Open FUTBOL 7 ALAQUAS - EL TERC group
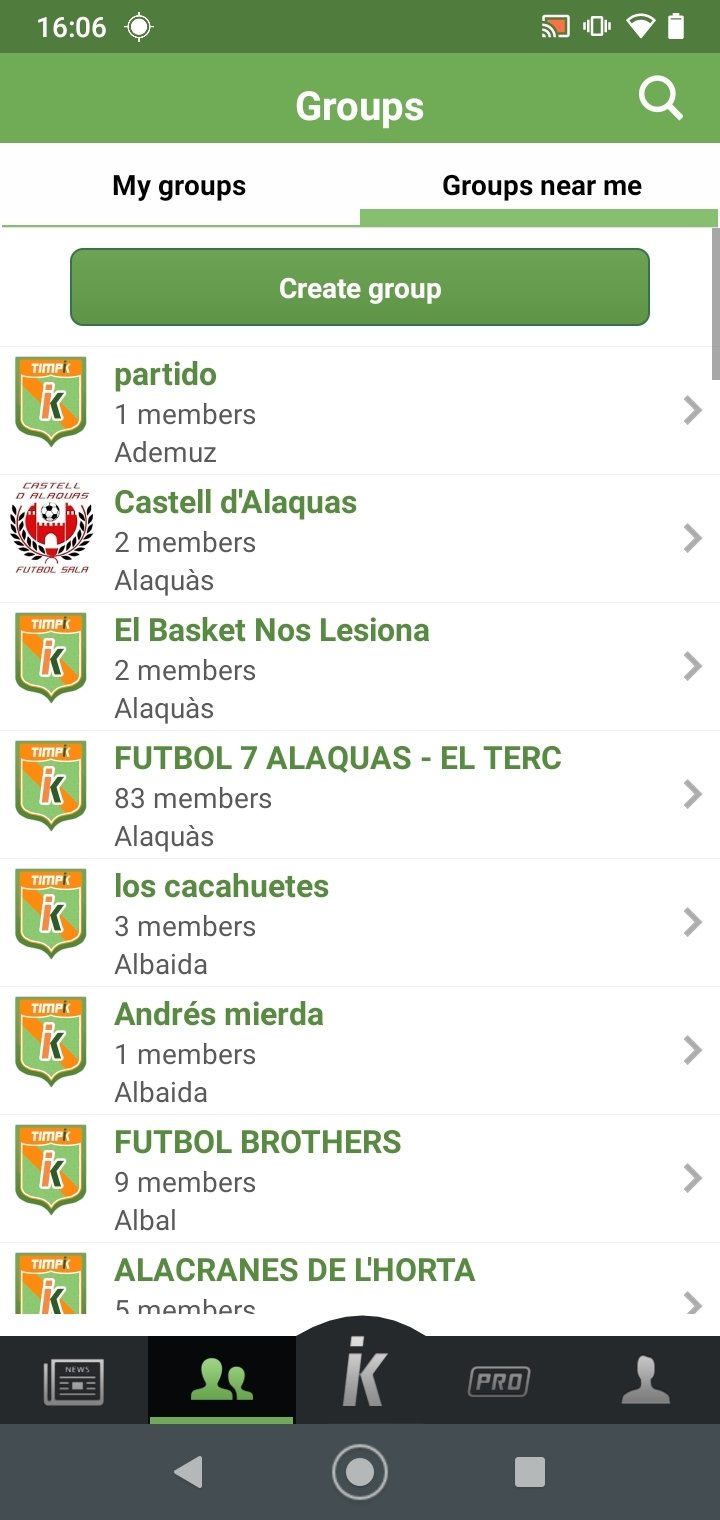 (x=360, y=795)
